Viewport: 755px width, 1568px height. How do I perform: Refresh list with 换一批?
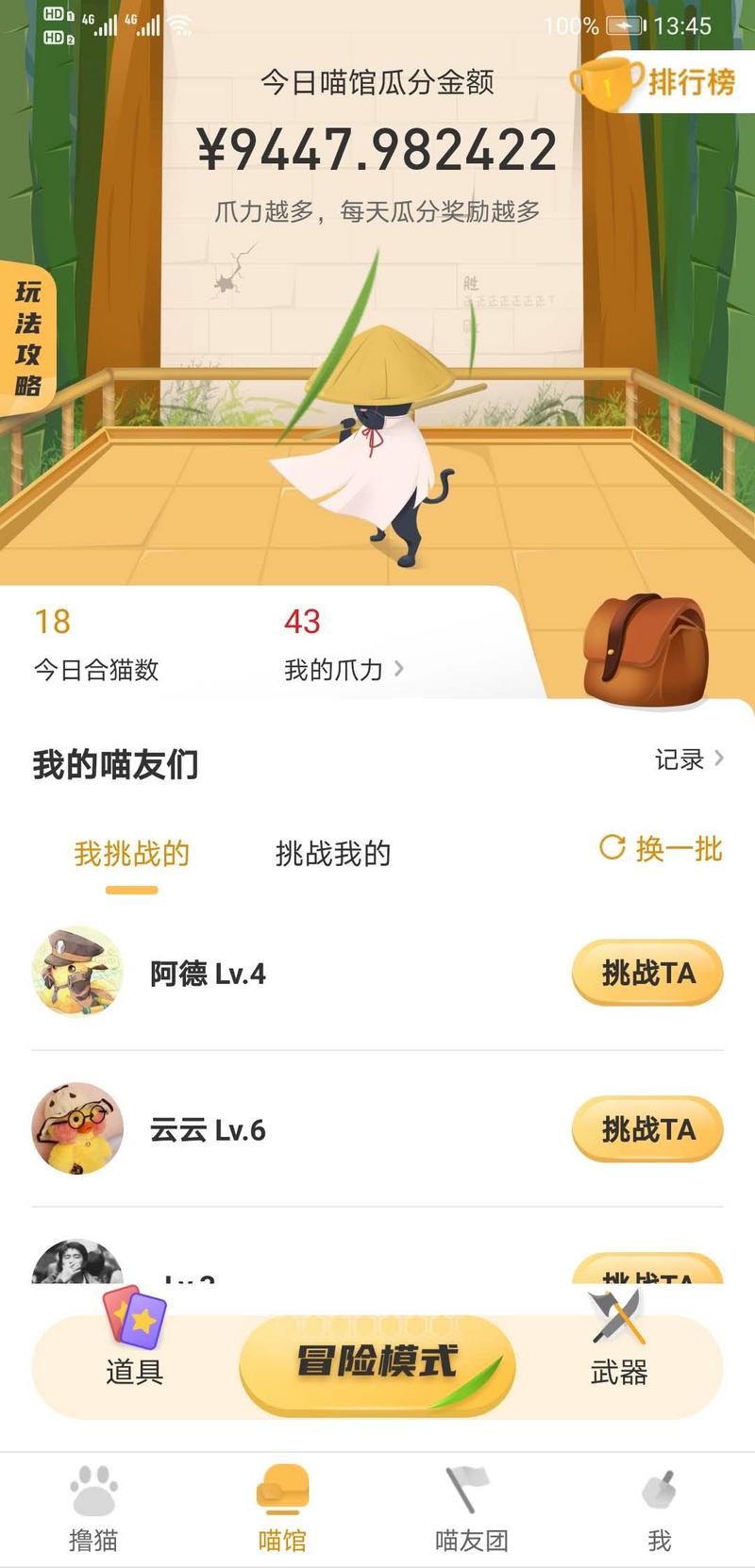(x=662, y=848)
